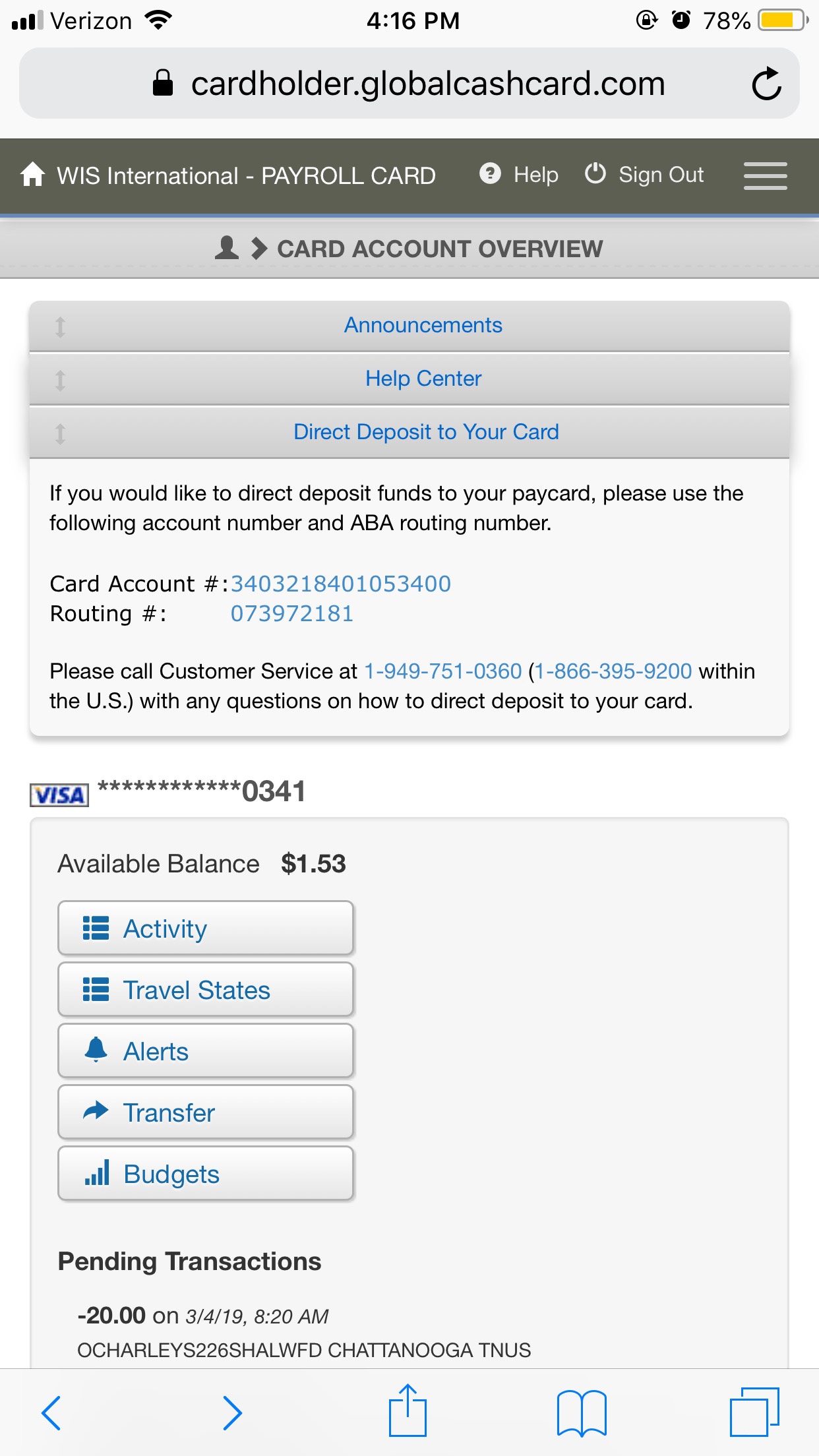Open Travel States
This screenshot has height=1456, width=819.
coord(206,990)
